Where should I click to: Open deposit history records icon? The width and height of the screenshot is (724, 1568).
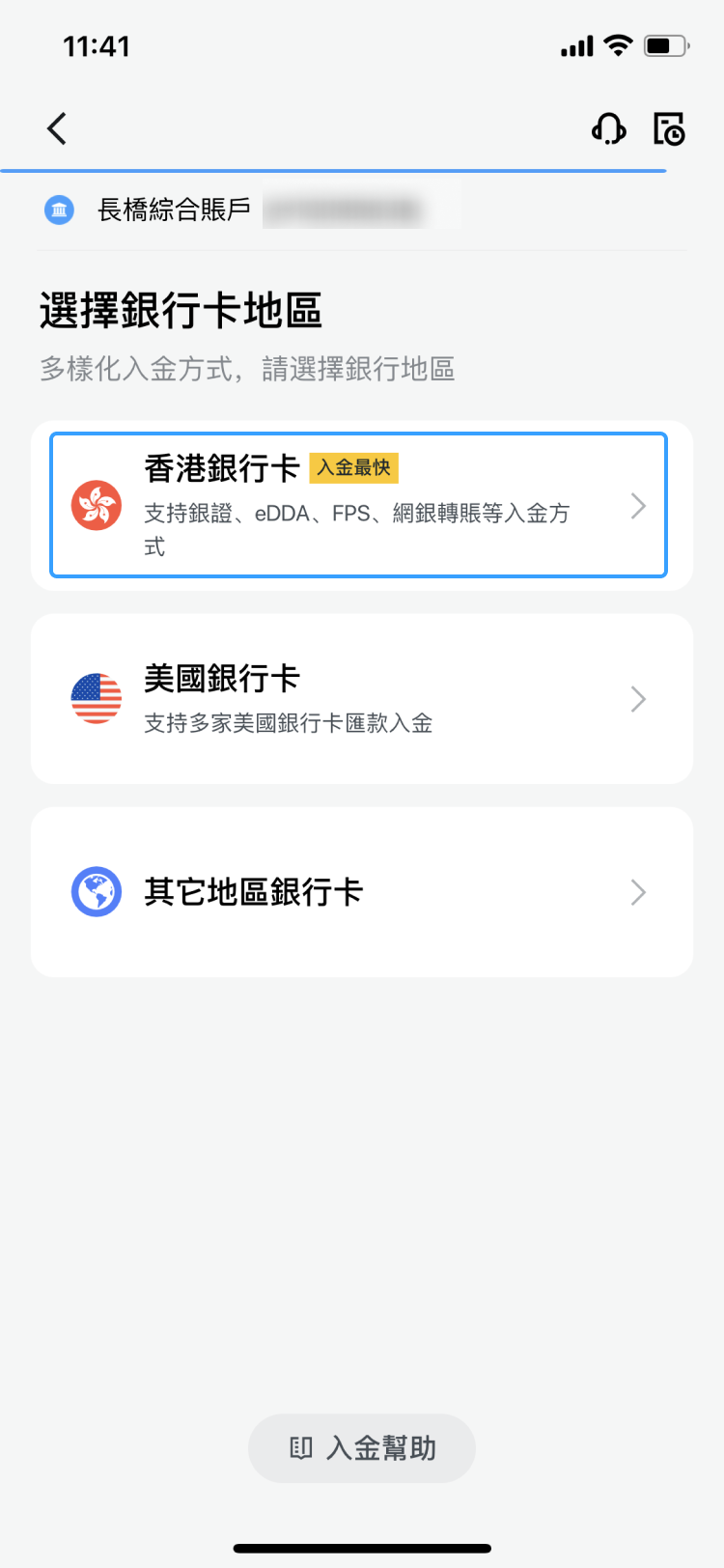tap(669, 128)
